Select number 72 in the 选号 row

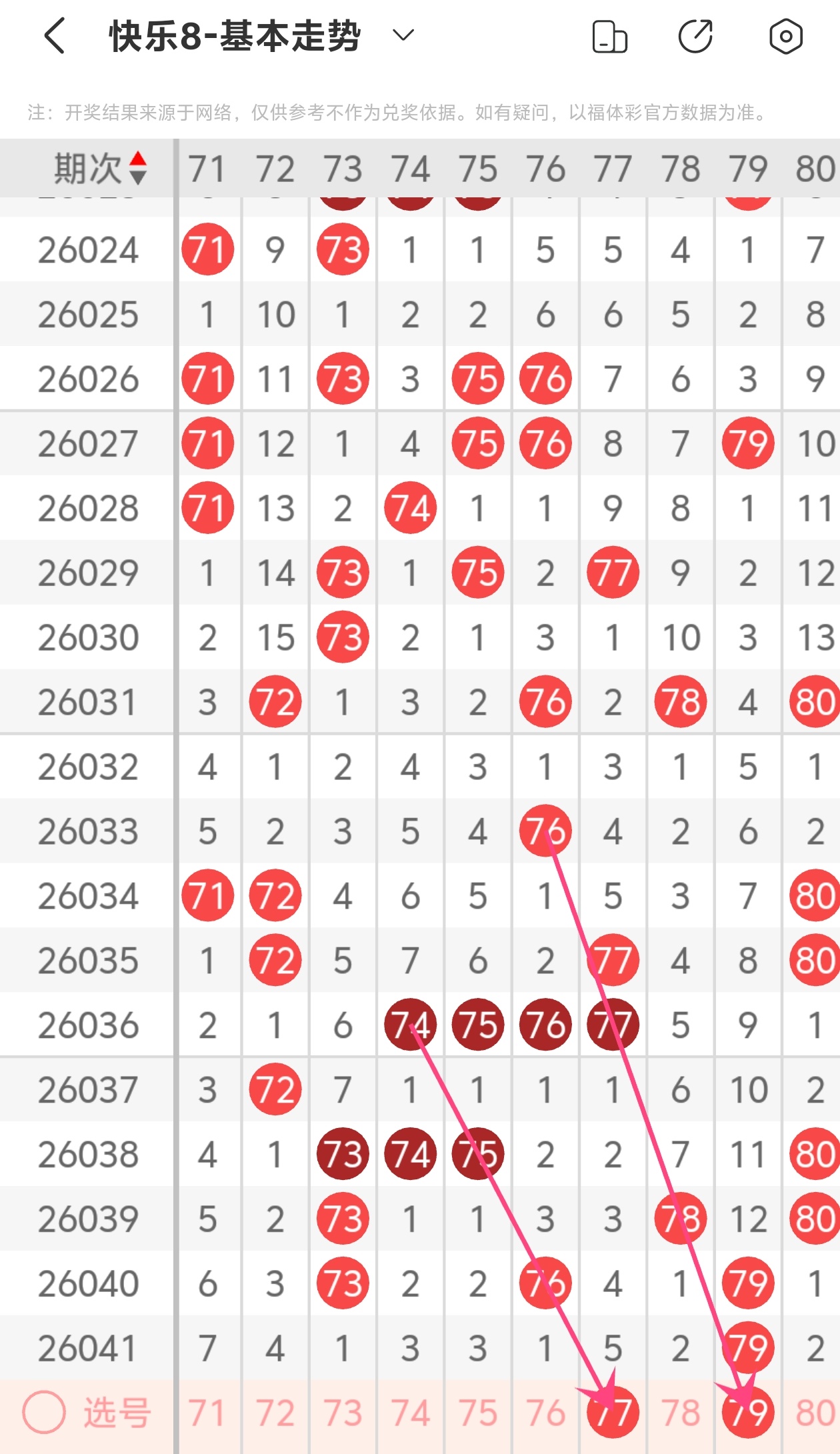pyautogui.click(x=275, y=1412)
